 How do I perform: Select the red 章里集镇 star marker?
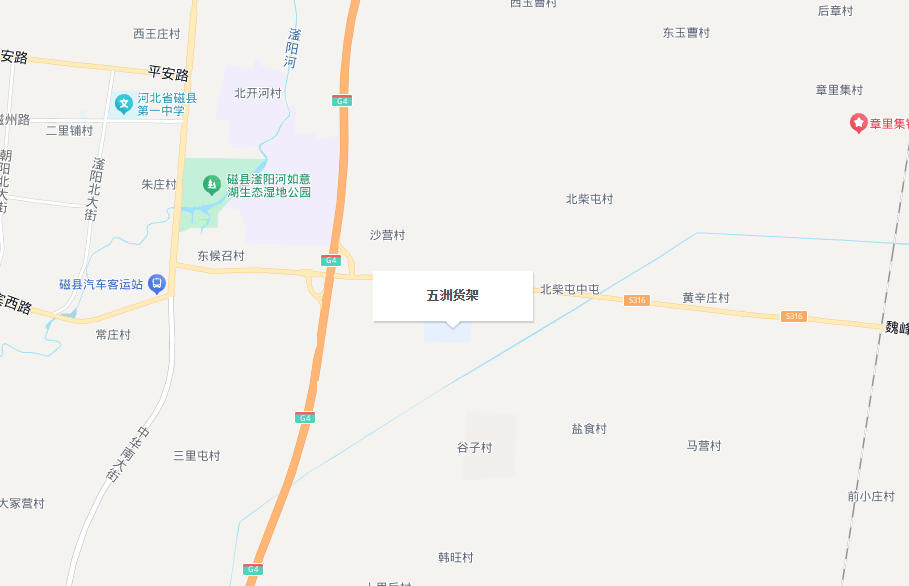[858, 123]
